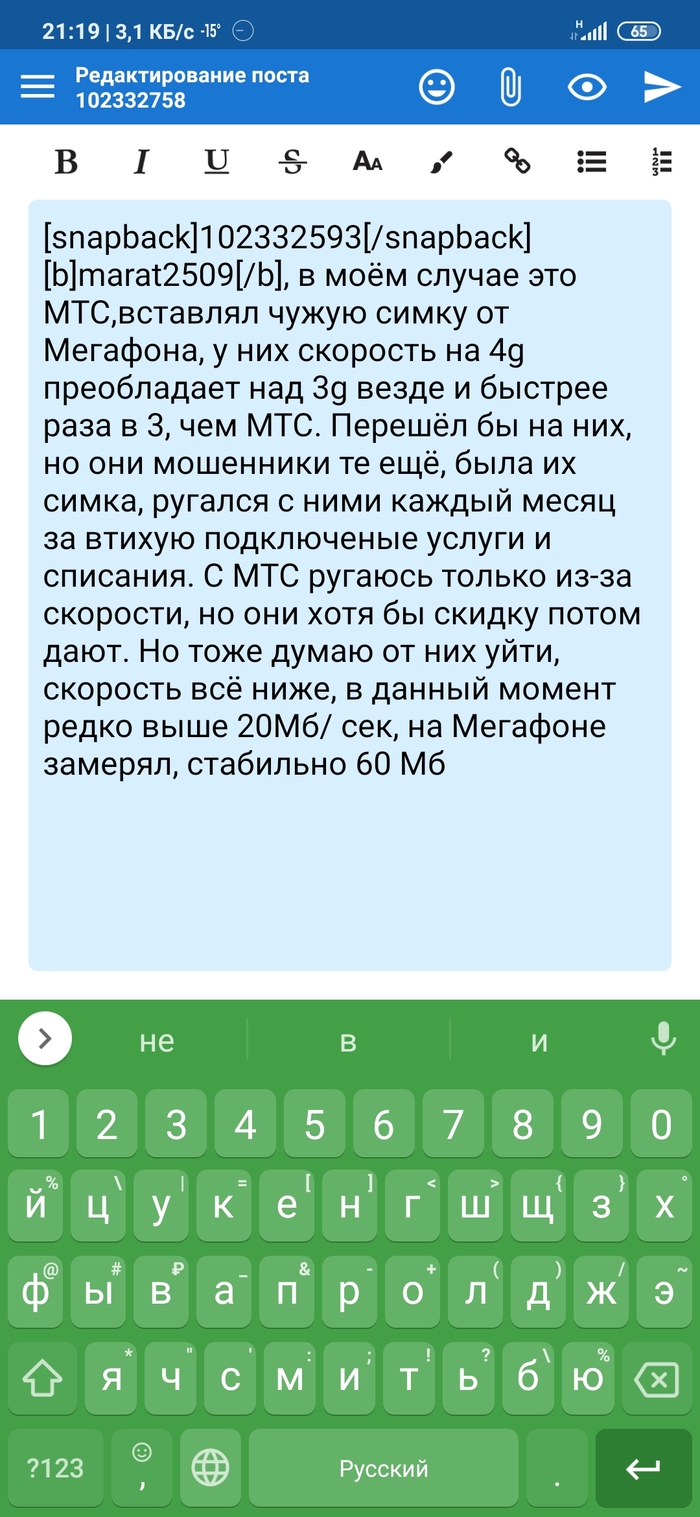The image size is (700, 1517).
Task: Open the hamburger drawer menu
Action: 38,87
